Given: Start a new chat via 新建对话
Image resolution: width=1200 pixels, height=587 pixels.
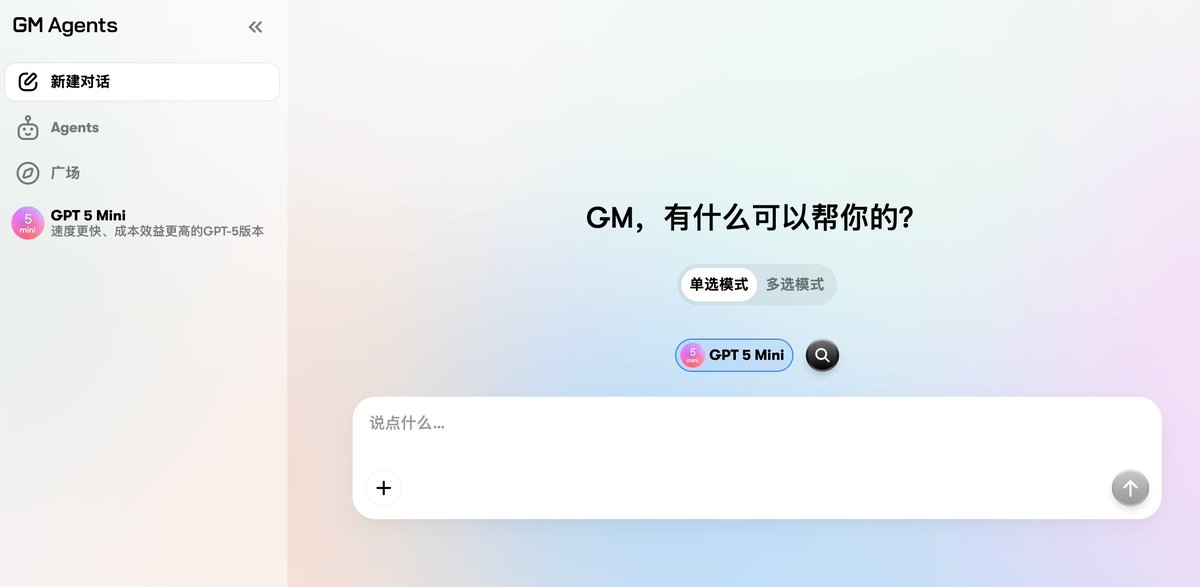Looking at the screenshot, I should [x=142, y=82].
